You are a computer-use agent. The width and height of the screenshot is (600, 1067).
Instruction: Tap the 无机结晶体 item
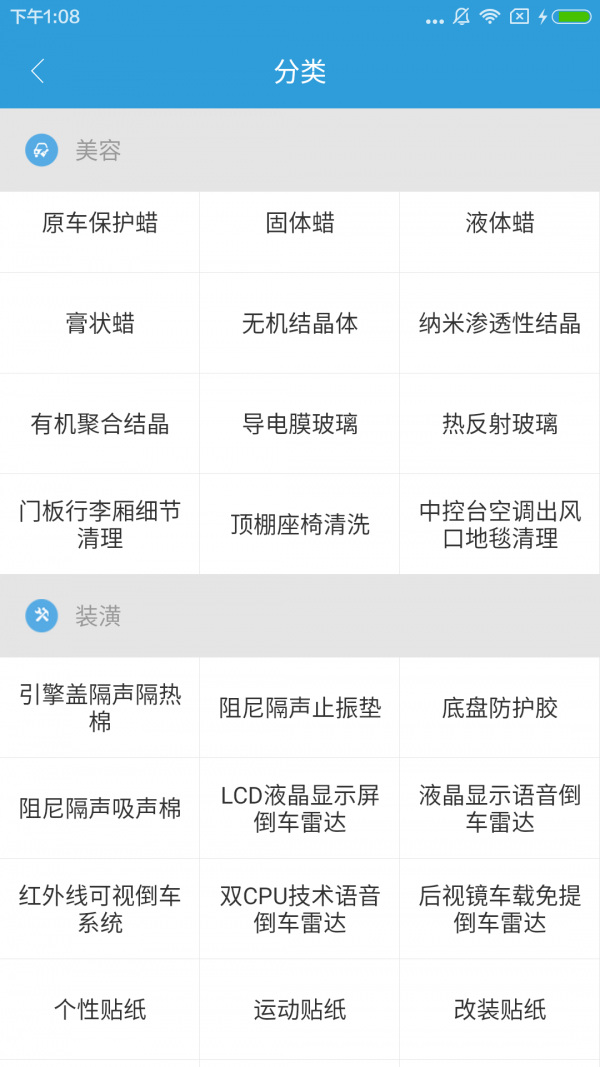(x=300, y=323)
